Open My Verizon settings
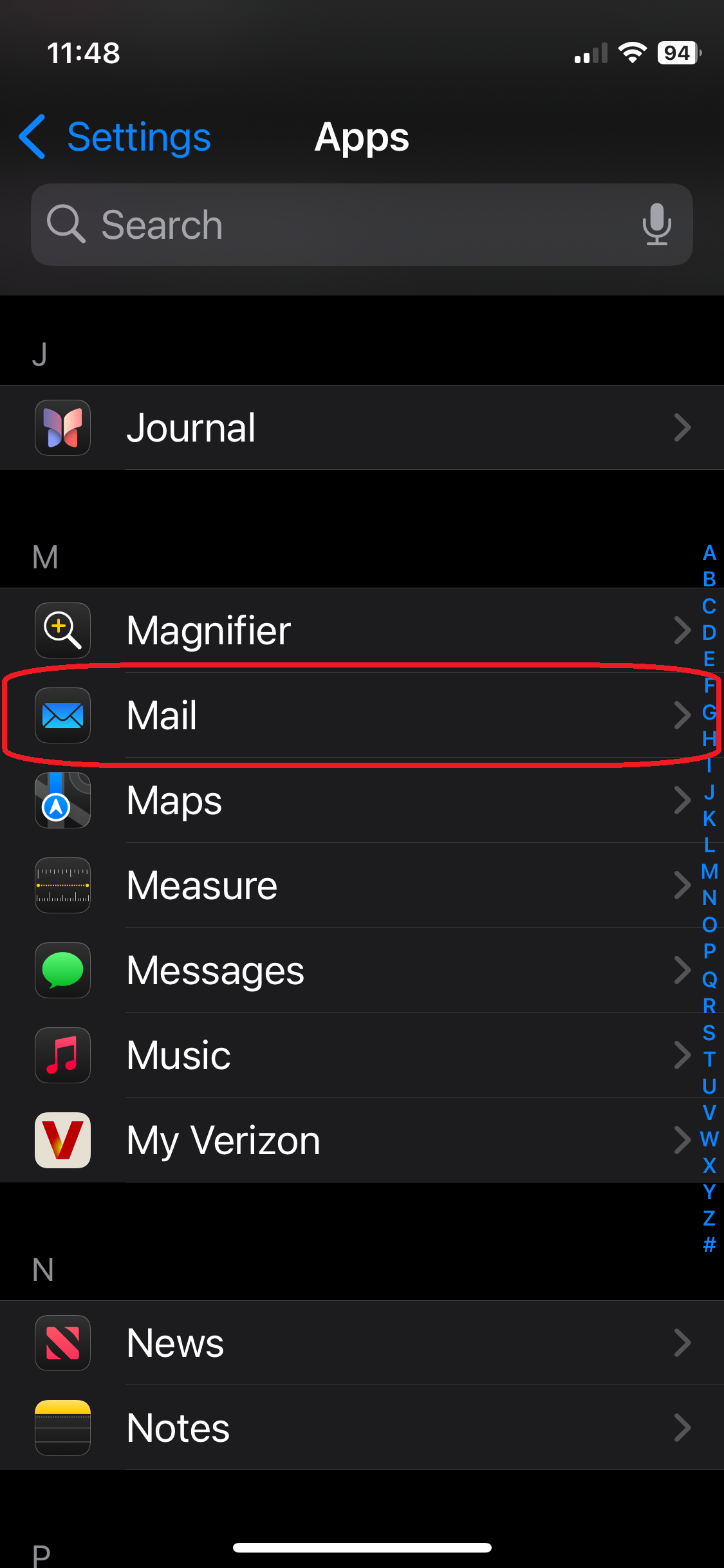This screenshot has height=1568, width=724. point(360,1140)
